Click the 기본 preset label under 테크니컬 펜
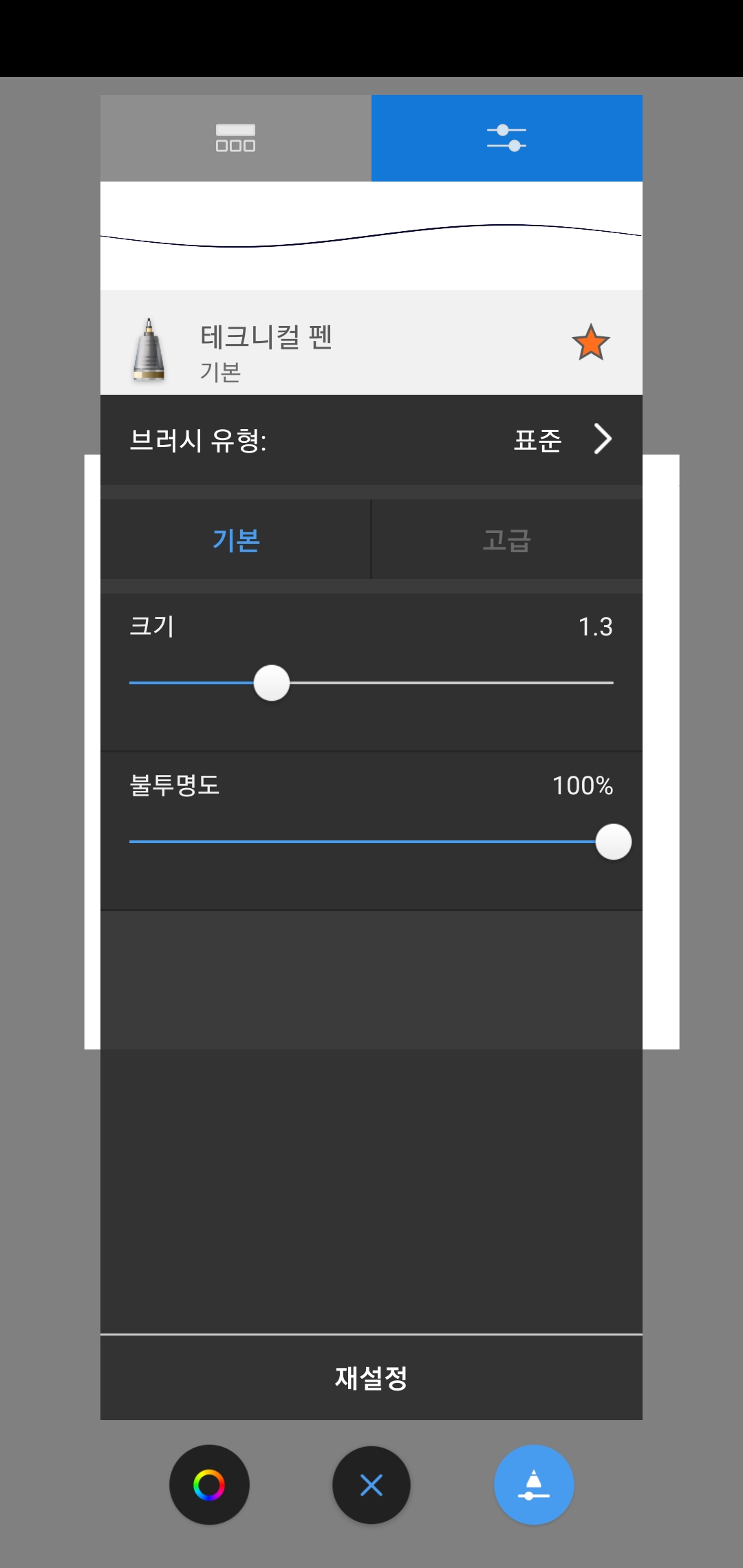This screenshot has width=743, height=1568. tap(219, 372)
